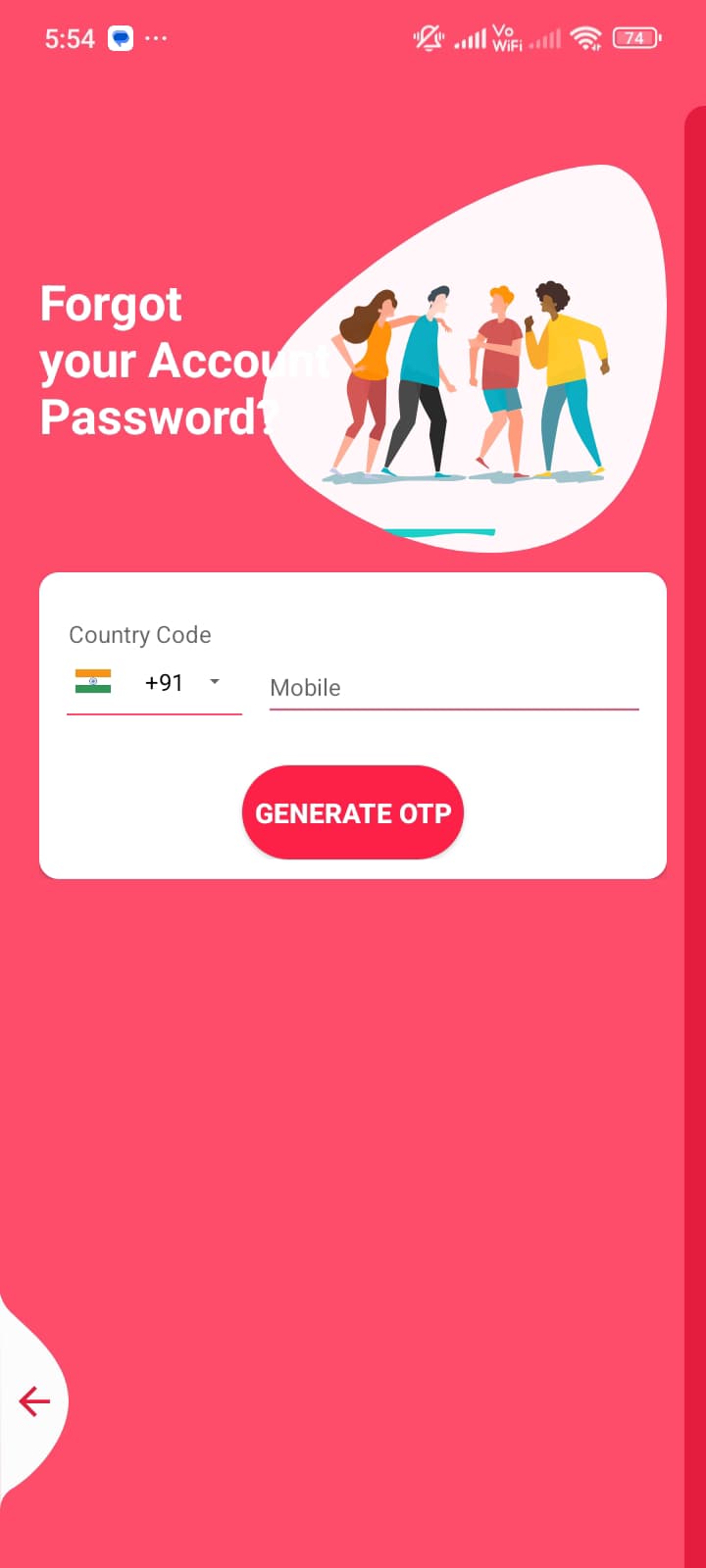Focus the Mobile number field
Viewport: 706px width, 1568px height.
[454, 687]
